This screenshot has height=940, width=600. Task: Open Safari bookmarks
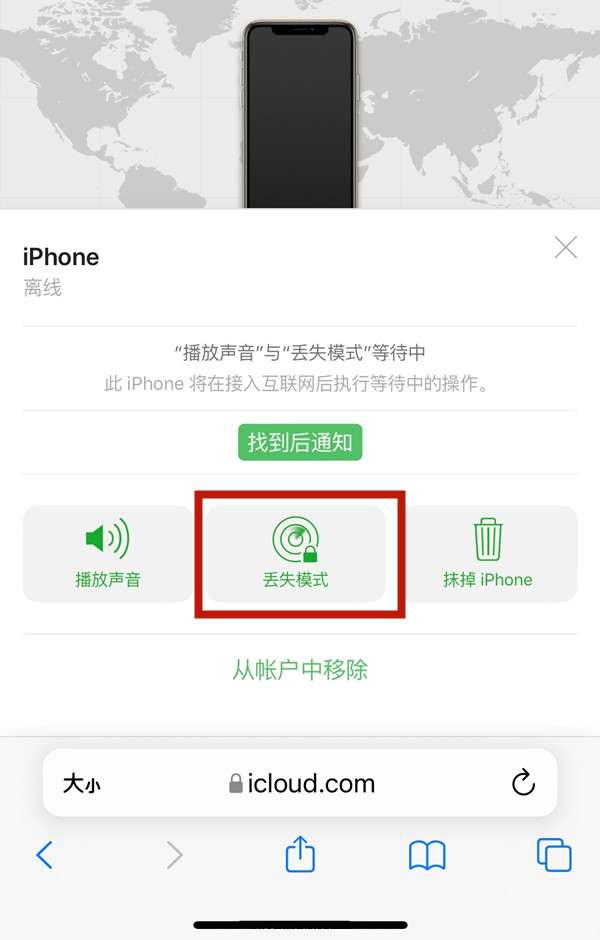(x=427, y=855)
